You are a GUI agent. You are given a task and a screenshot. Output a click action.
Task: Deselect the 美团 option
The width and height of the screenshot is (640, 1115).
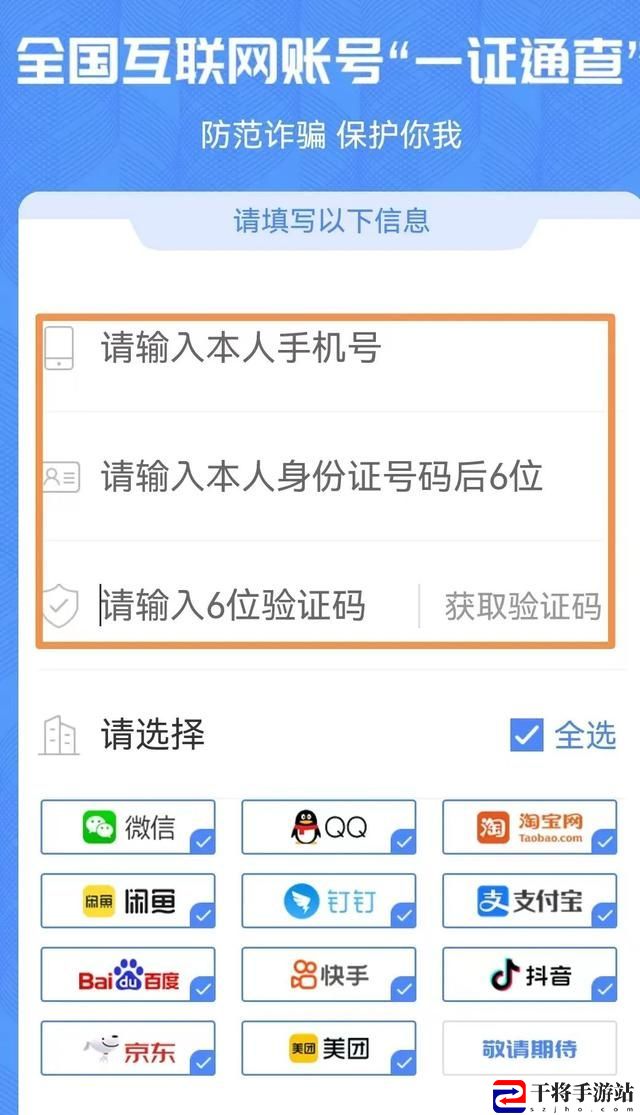click(328, 1048)
